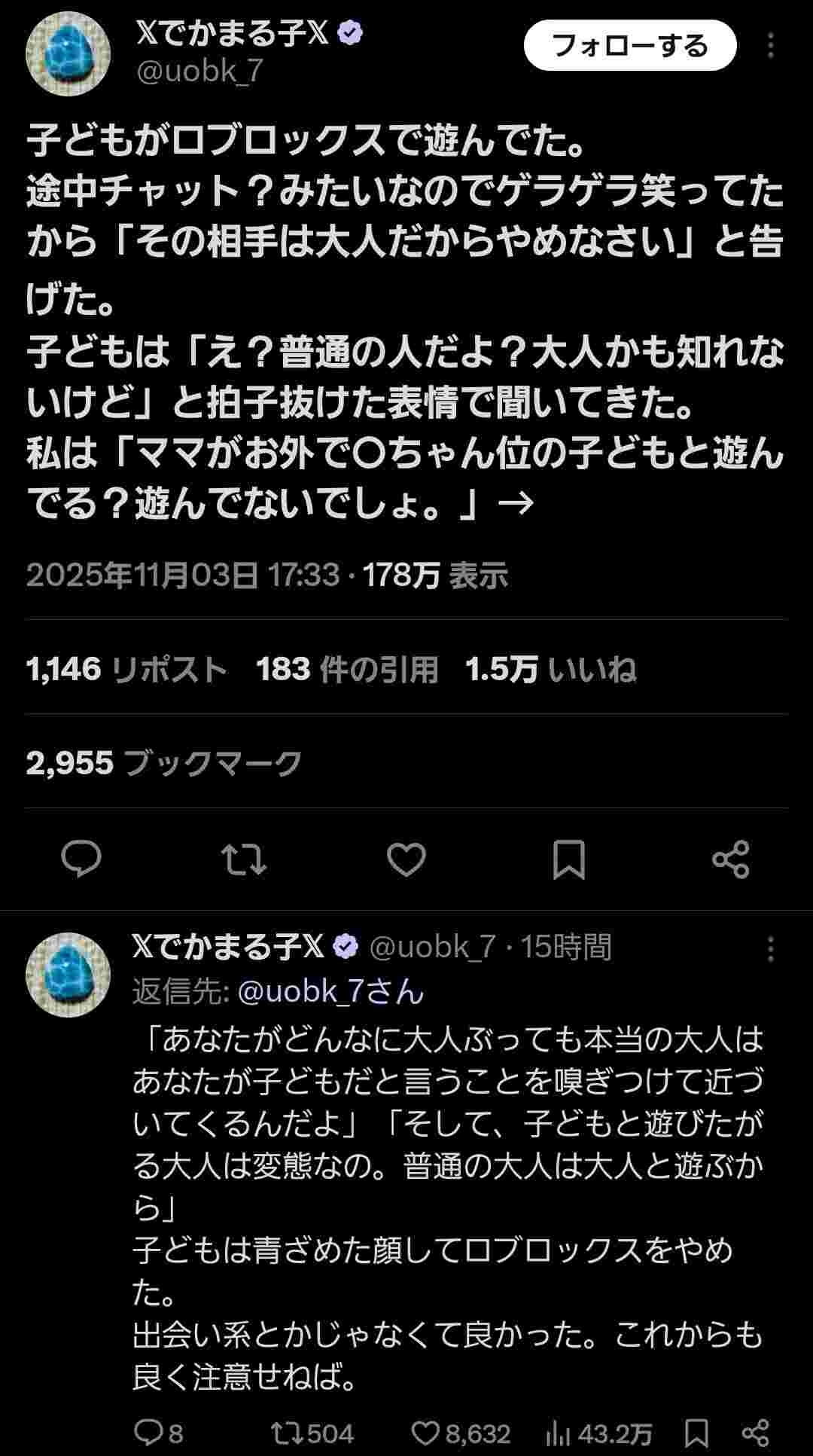Bookmark the reply post
The width and height of the screenshot is (813, 1456).
click(696, 1433)
